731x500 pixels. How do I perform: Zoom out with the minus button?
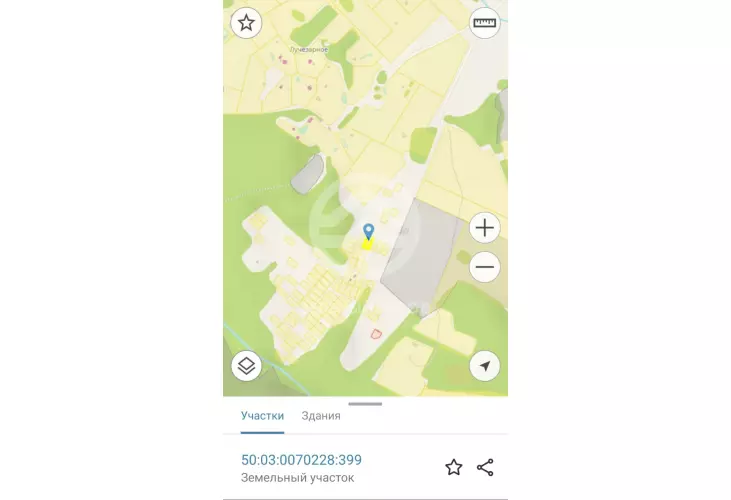[x=485, y=267]
